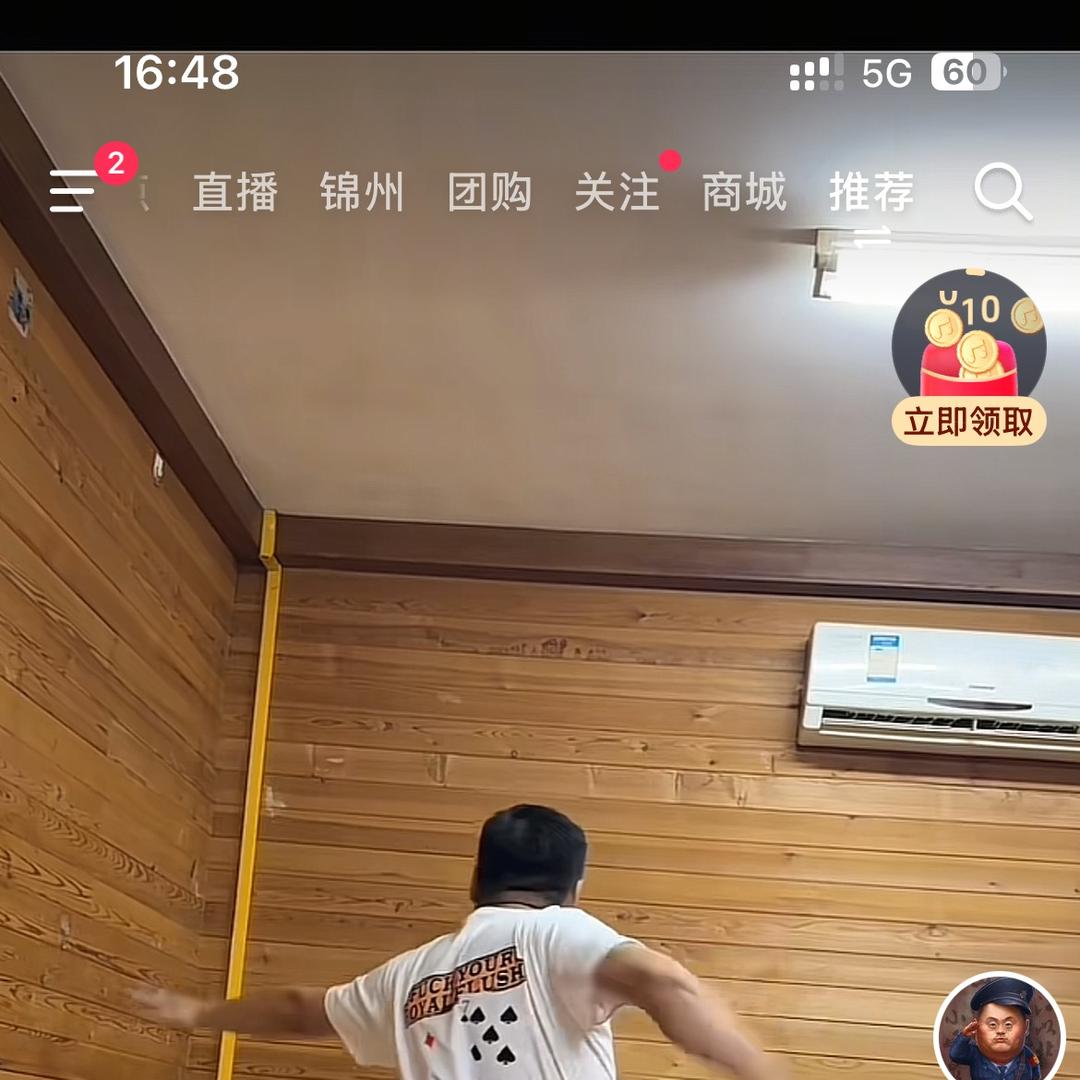Open the search magnifier
The height and width of the screenshot is (1080, 1080).
tap(1002, 192)
